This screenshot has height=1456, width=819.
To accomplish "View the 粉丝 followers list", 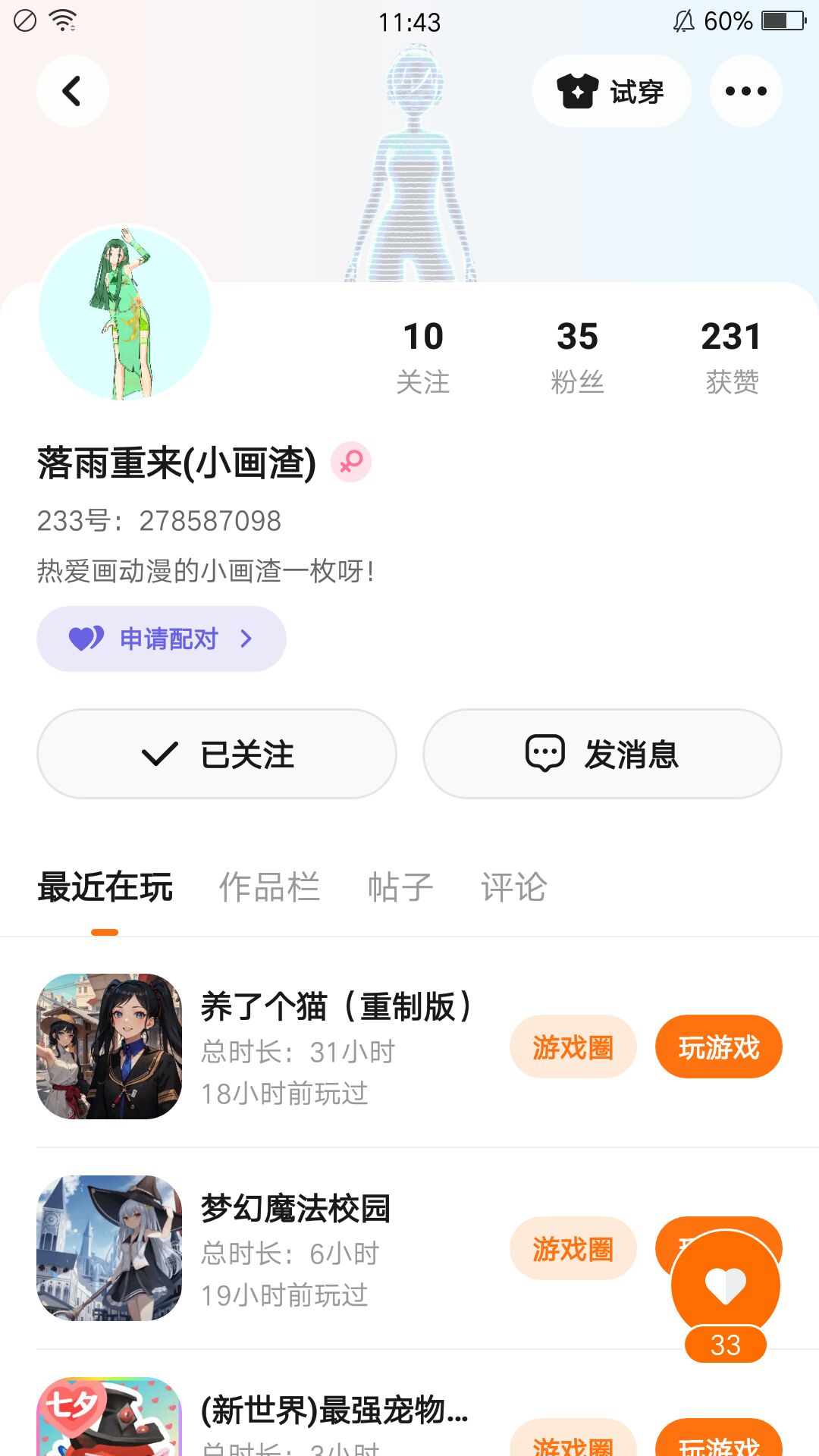I will click(x=577, y=356).
